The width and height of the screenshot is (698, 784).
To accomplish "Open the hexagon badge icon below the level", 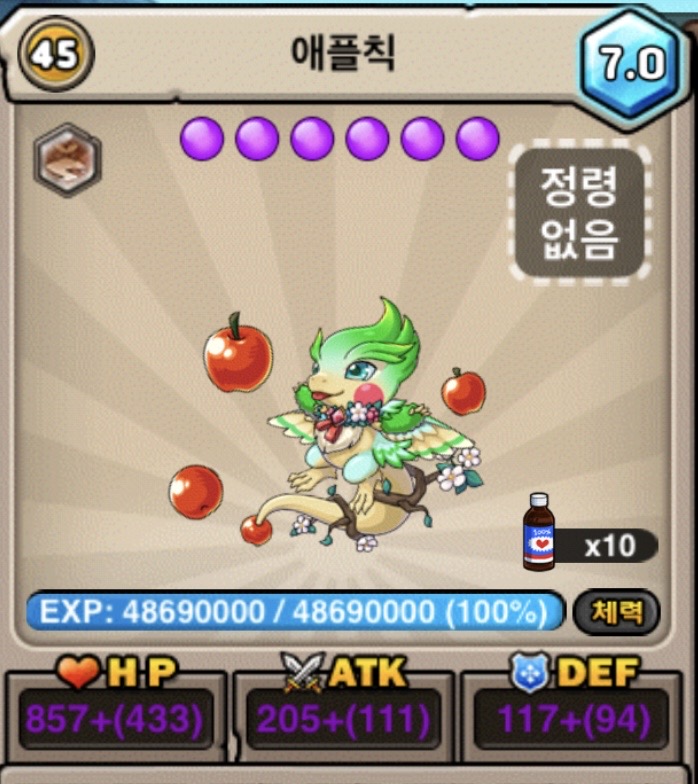I will (68, 160).
